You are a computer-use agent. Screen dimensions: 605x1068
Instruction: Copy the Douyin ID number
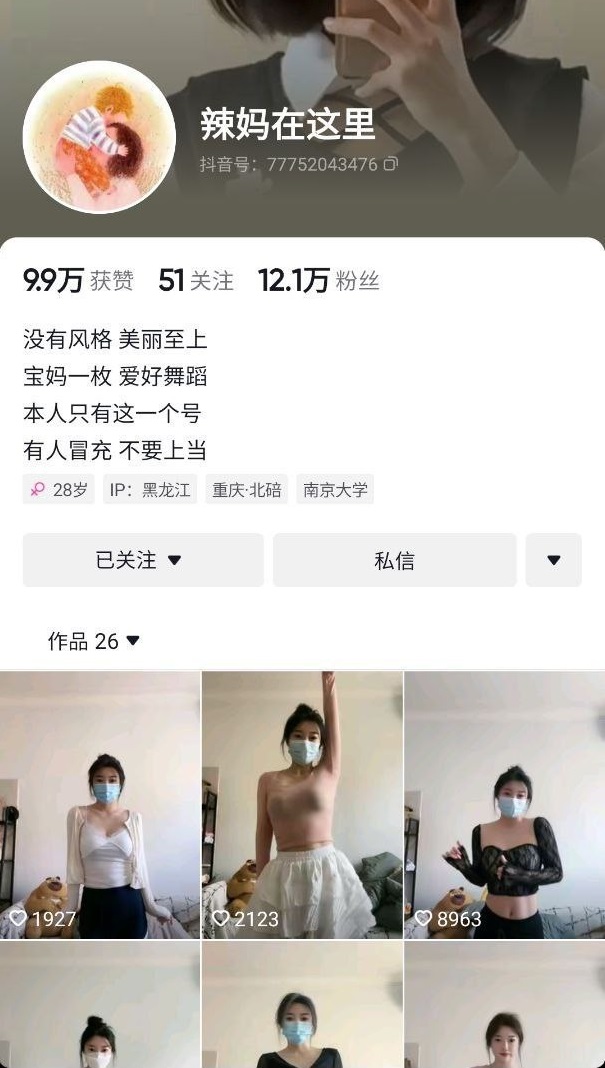coord(390,164)
